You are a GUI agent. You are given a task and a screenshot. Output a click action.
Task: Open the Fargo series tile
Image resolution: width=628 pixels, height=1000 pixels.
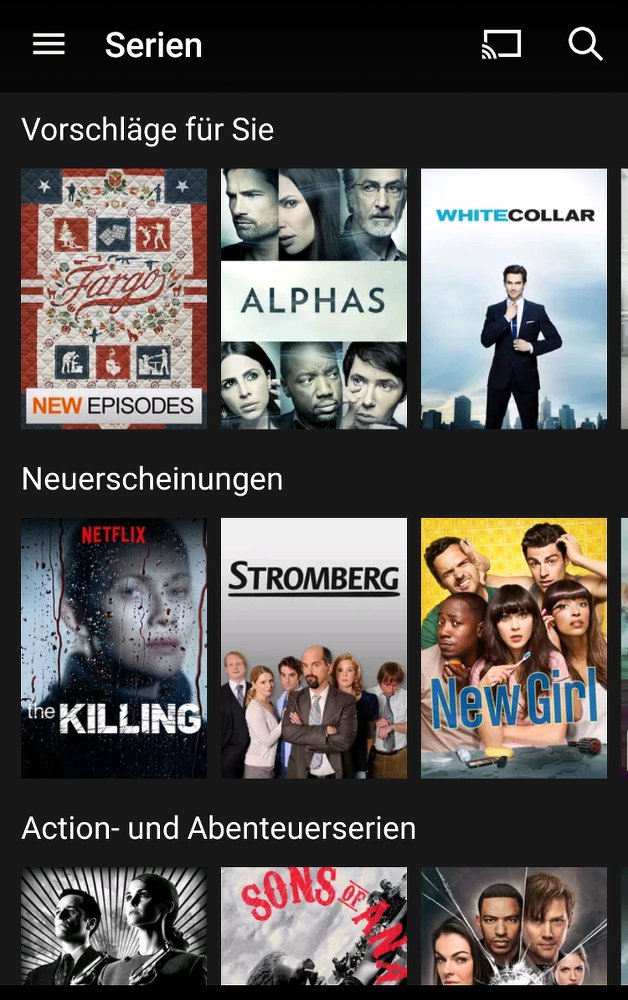[114, 298]
